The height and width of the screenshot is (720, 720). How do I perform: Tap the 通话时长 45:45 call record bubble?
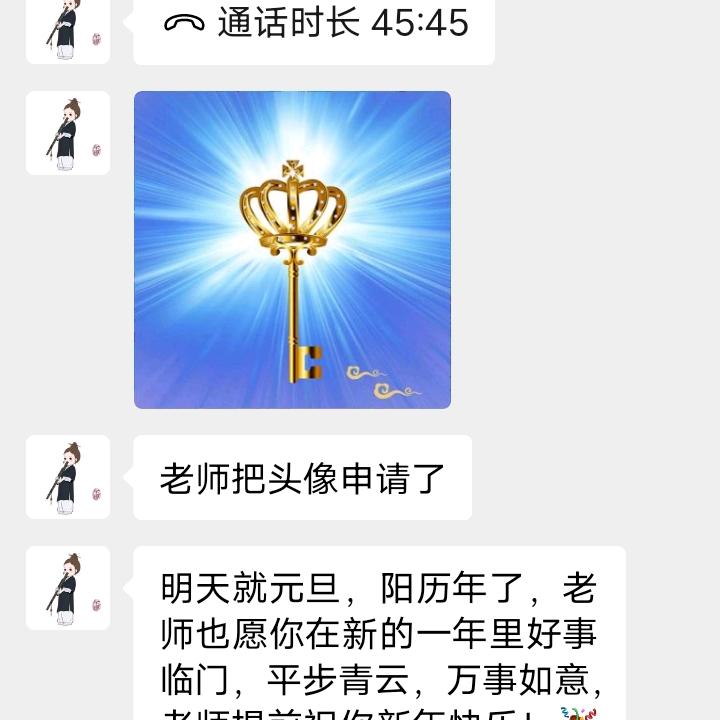point(314,26)
